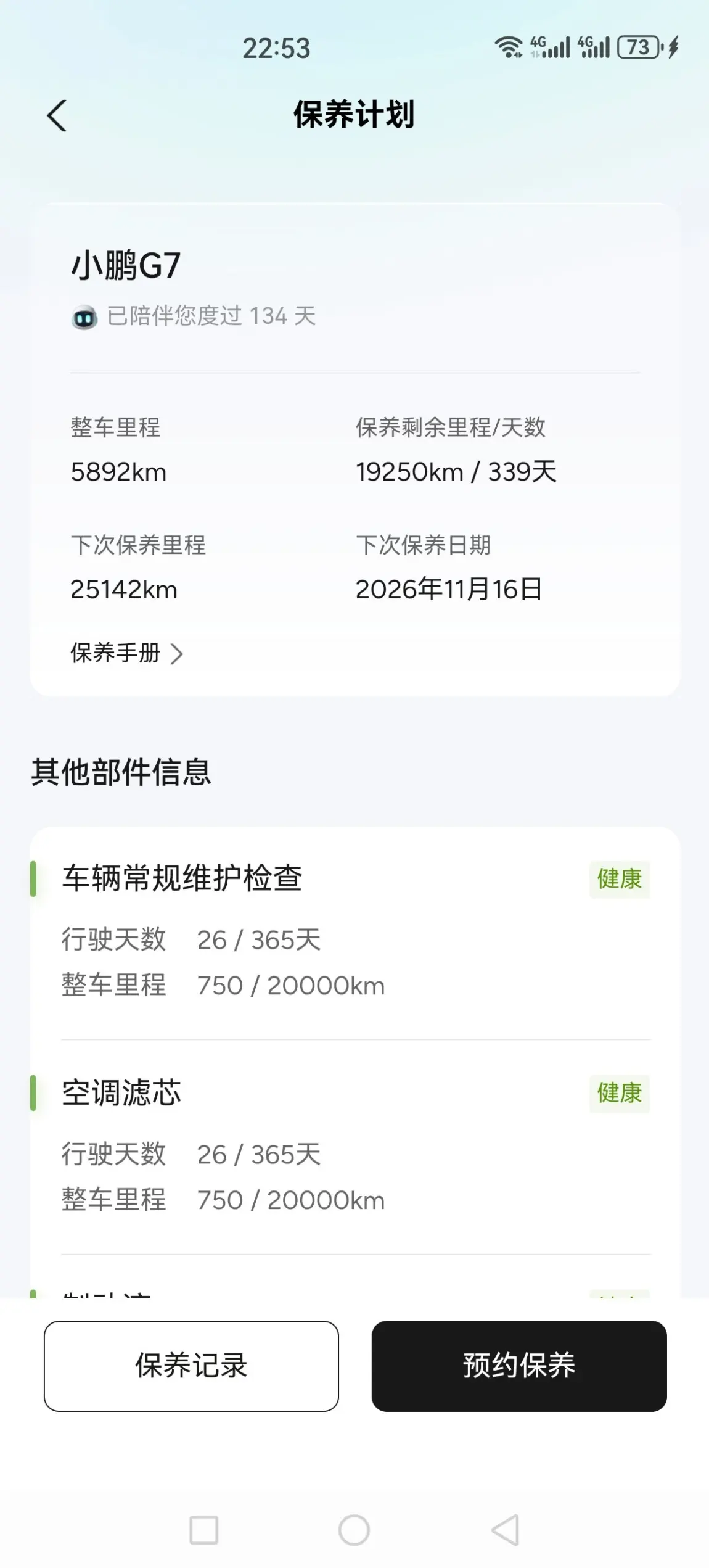This screenshot has width=709, height=1568.
Task: Tap the system home button
Action: pyautogui.click(x=354, y=1530)
